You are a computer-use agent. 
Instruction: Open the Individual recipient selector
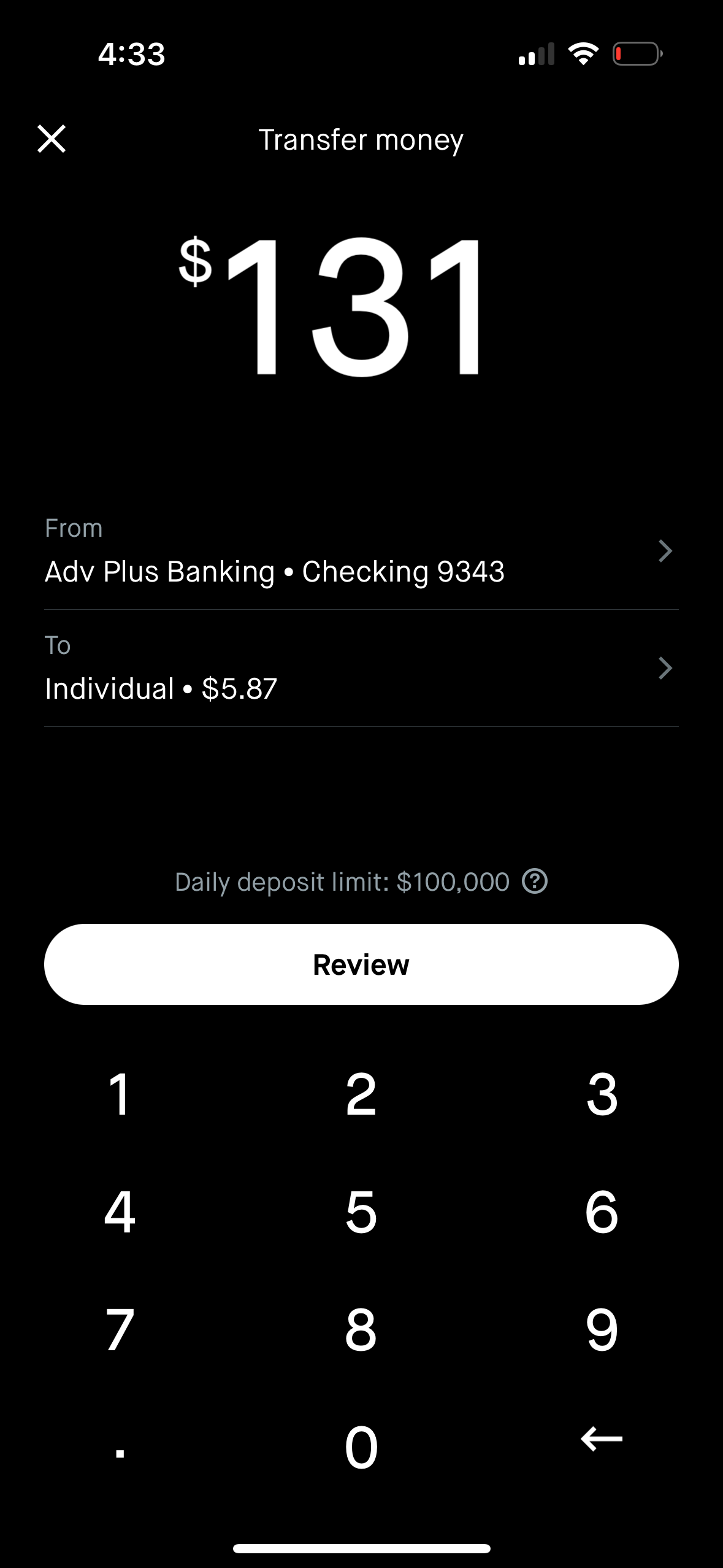tap(161, 688)
